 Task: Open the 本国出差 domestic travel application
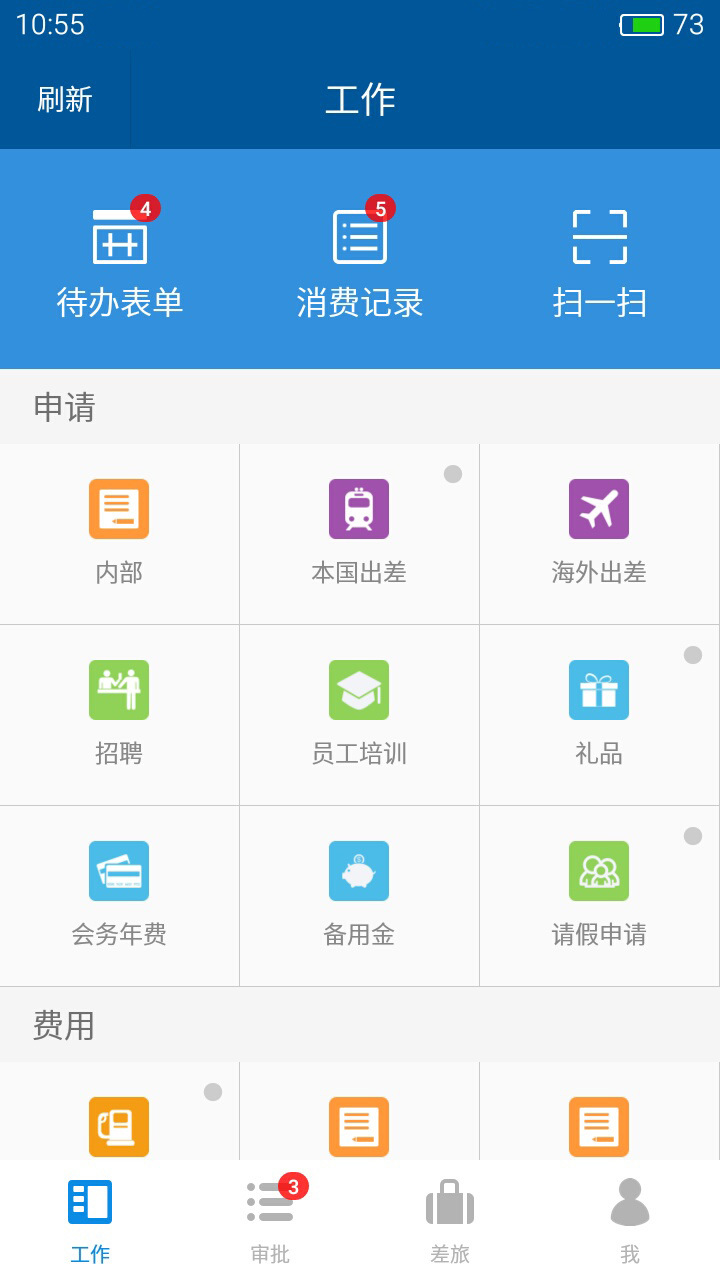(x=359, y=530)
